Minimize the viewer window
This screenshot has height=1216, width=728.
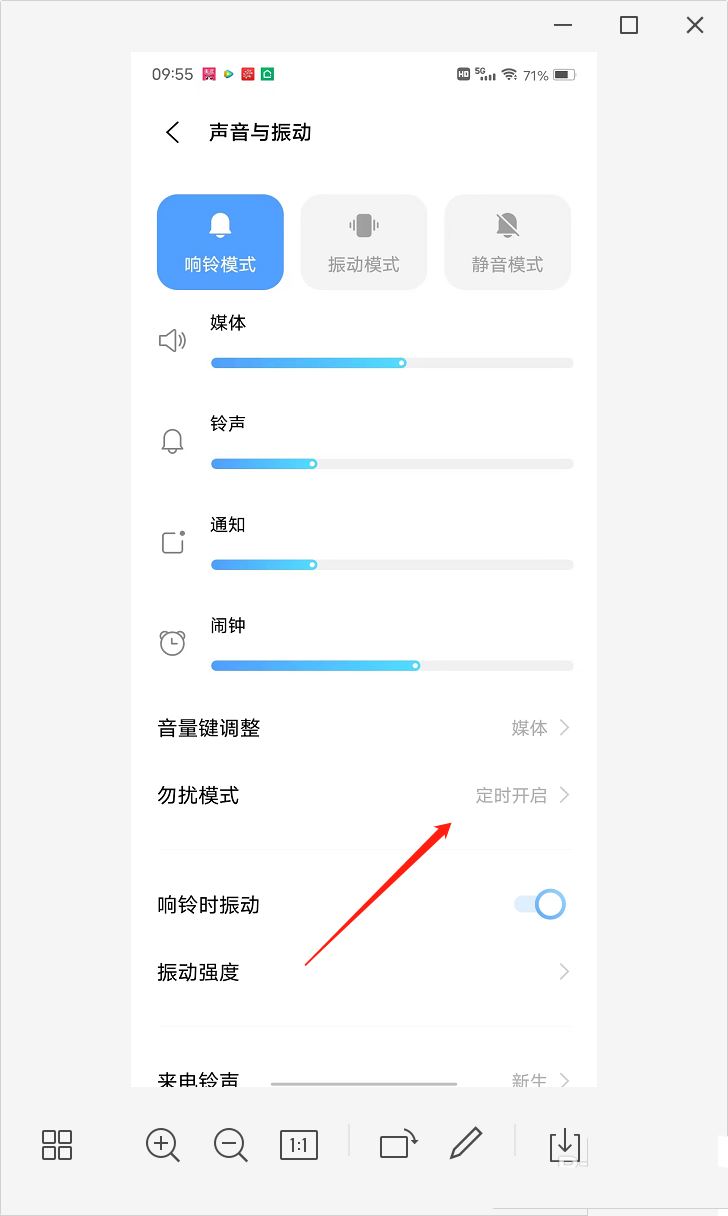[563, 26]
